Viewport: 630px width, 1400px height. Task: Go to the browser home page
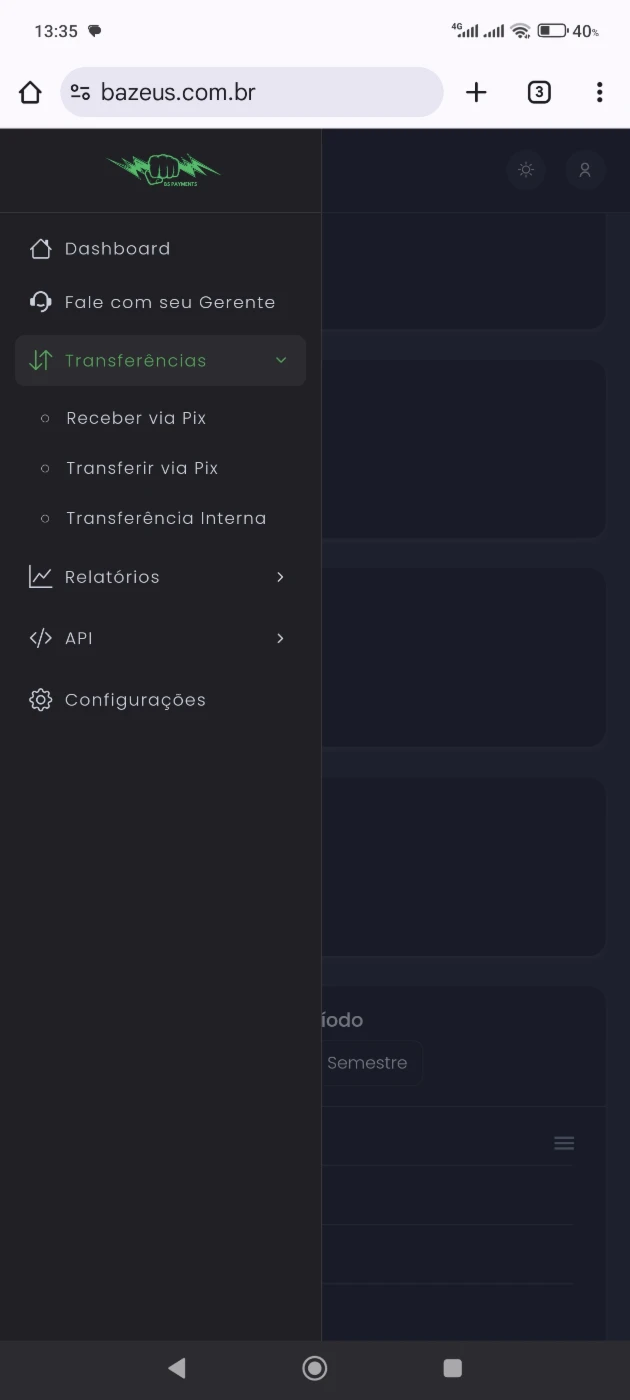30,92
